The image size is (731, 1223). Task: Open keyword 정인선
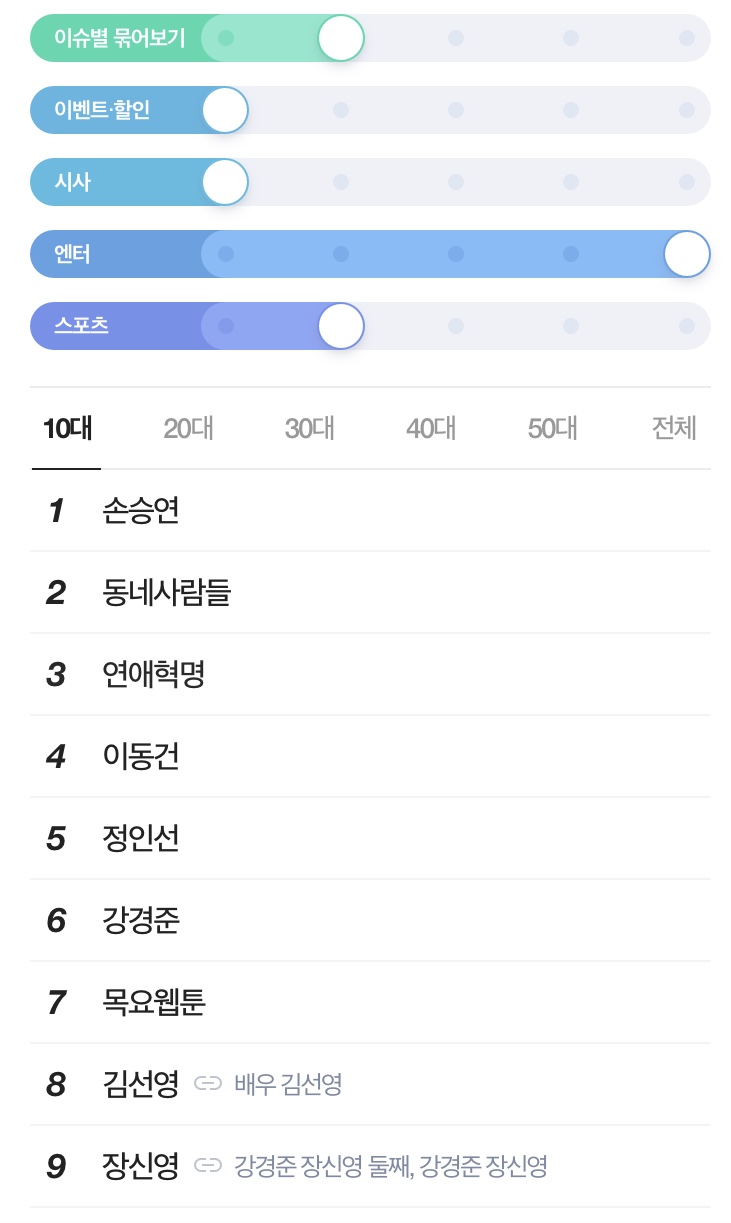(x=370, y=839)
